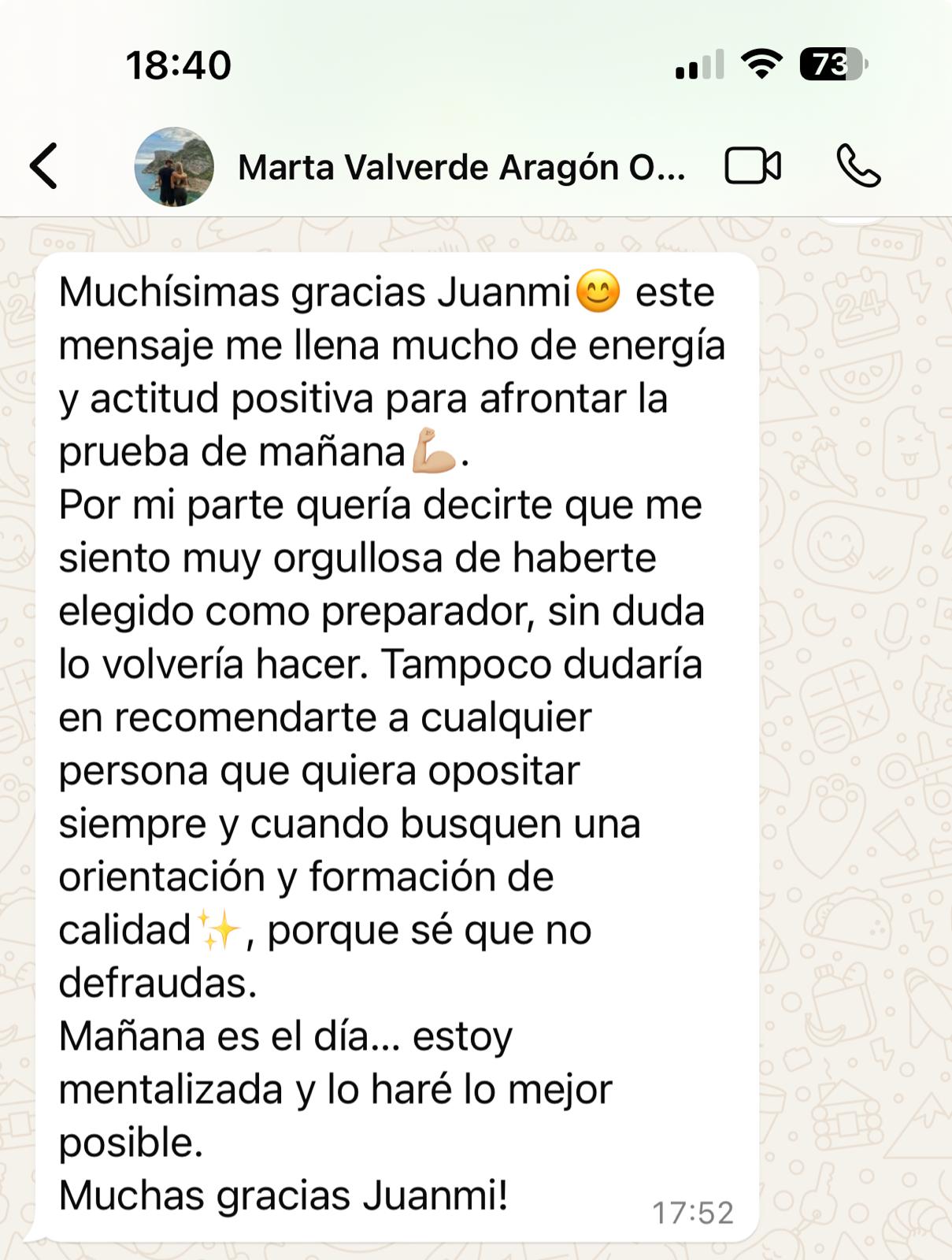
Task: Go back to the chat list
Action: 43,166
